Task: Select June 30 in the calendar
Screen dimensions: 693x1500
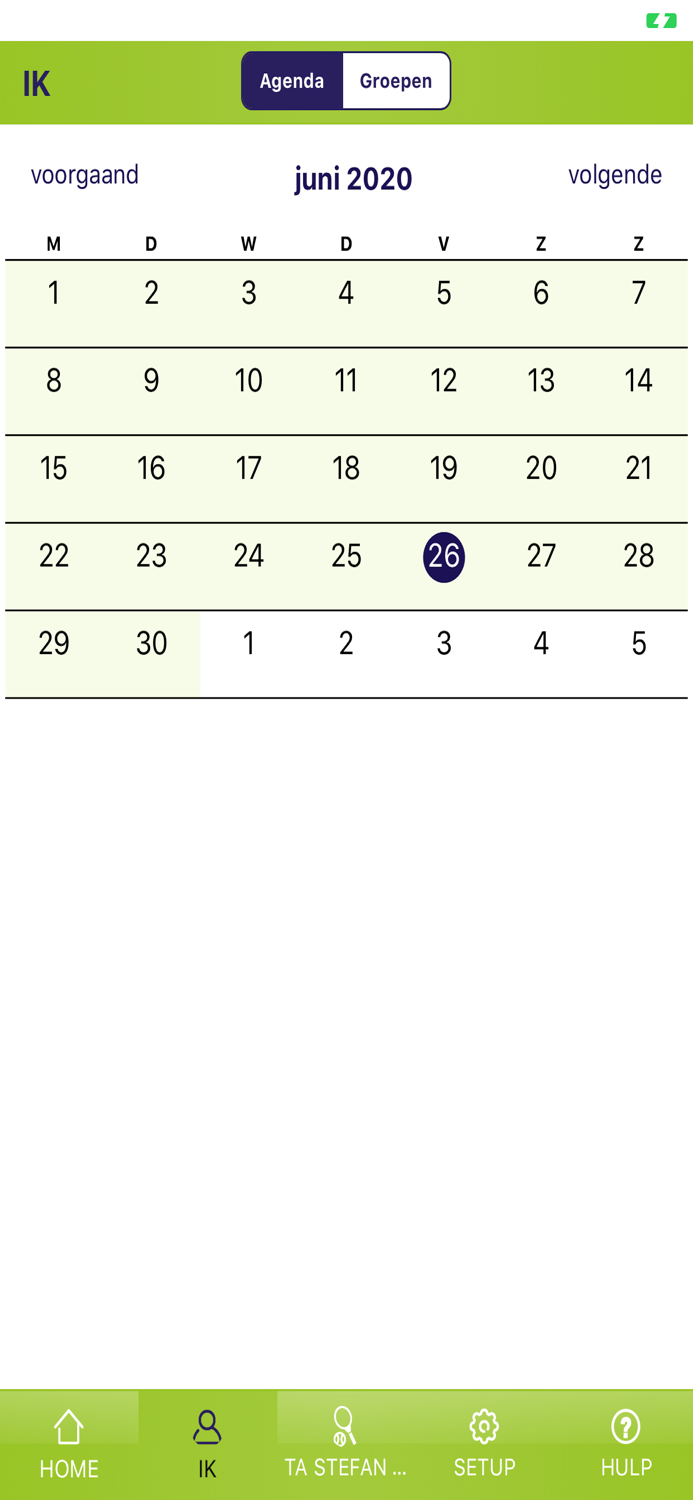Action: 152,643
